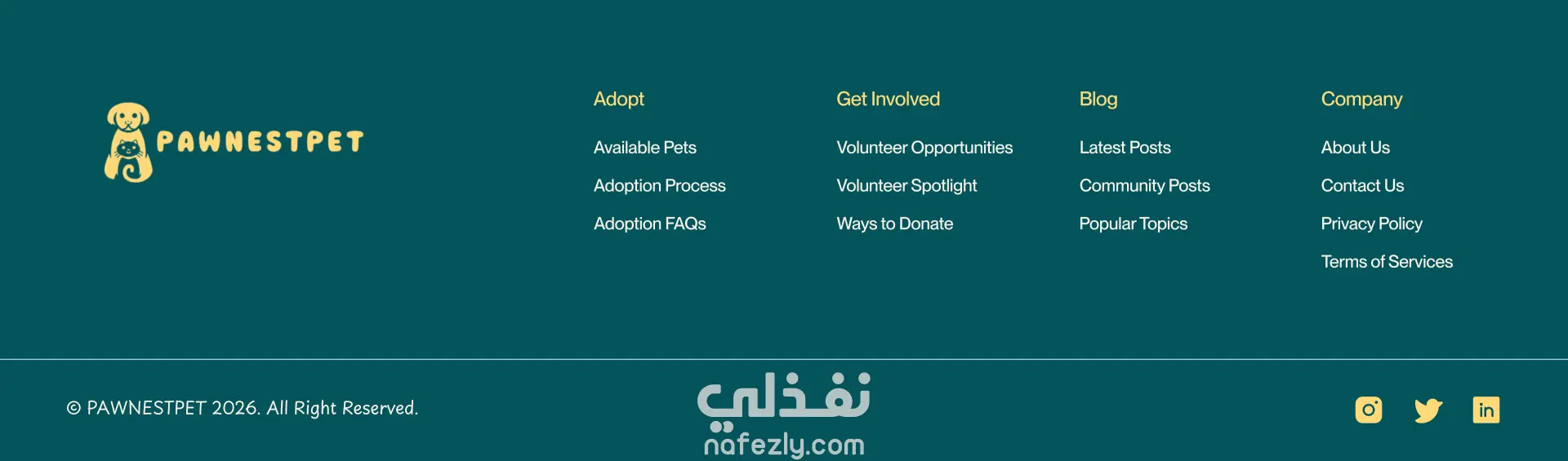Open Terms of Services
This screenshot has height=461, width=1568.
pos(1388,262)
